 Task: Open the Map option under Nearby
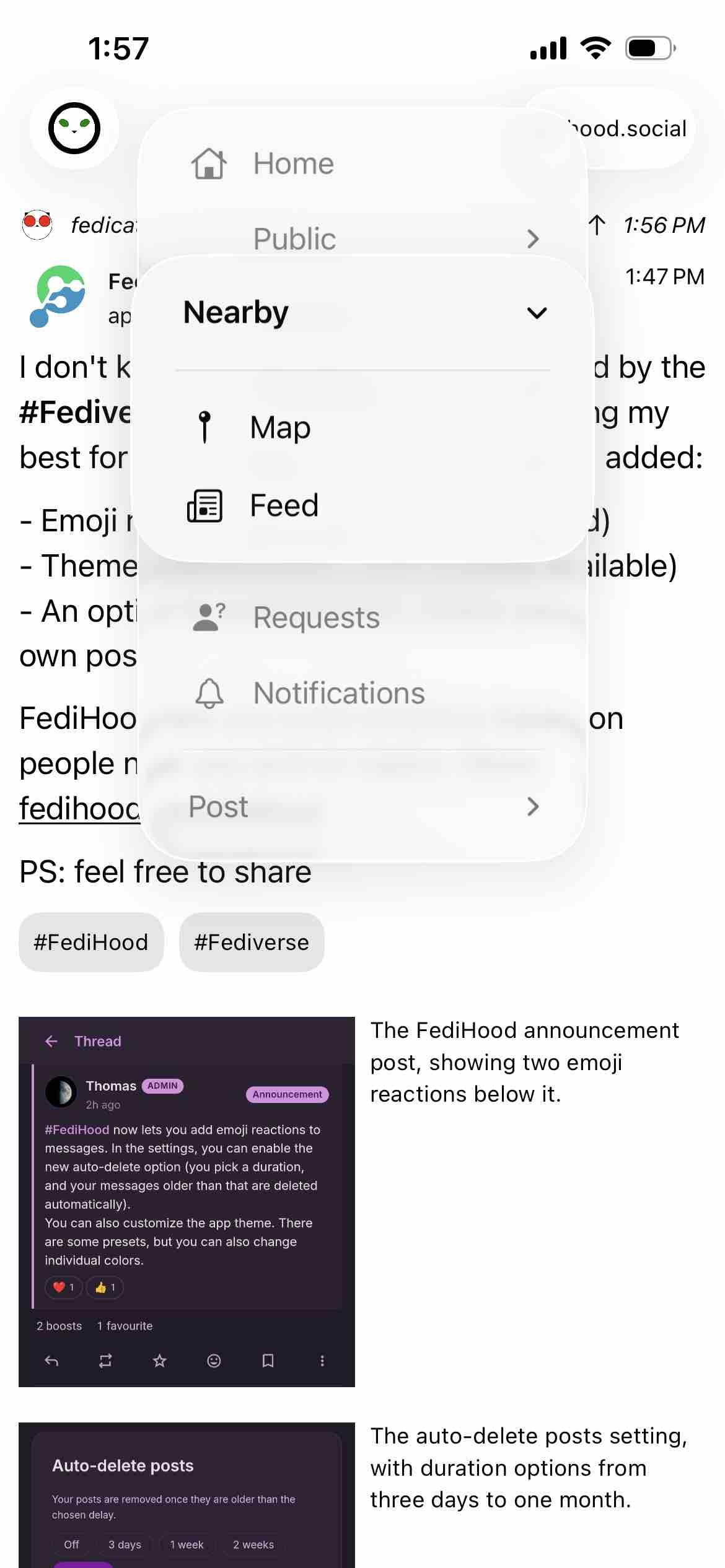tap(362, 427)
